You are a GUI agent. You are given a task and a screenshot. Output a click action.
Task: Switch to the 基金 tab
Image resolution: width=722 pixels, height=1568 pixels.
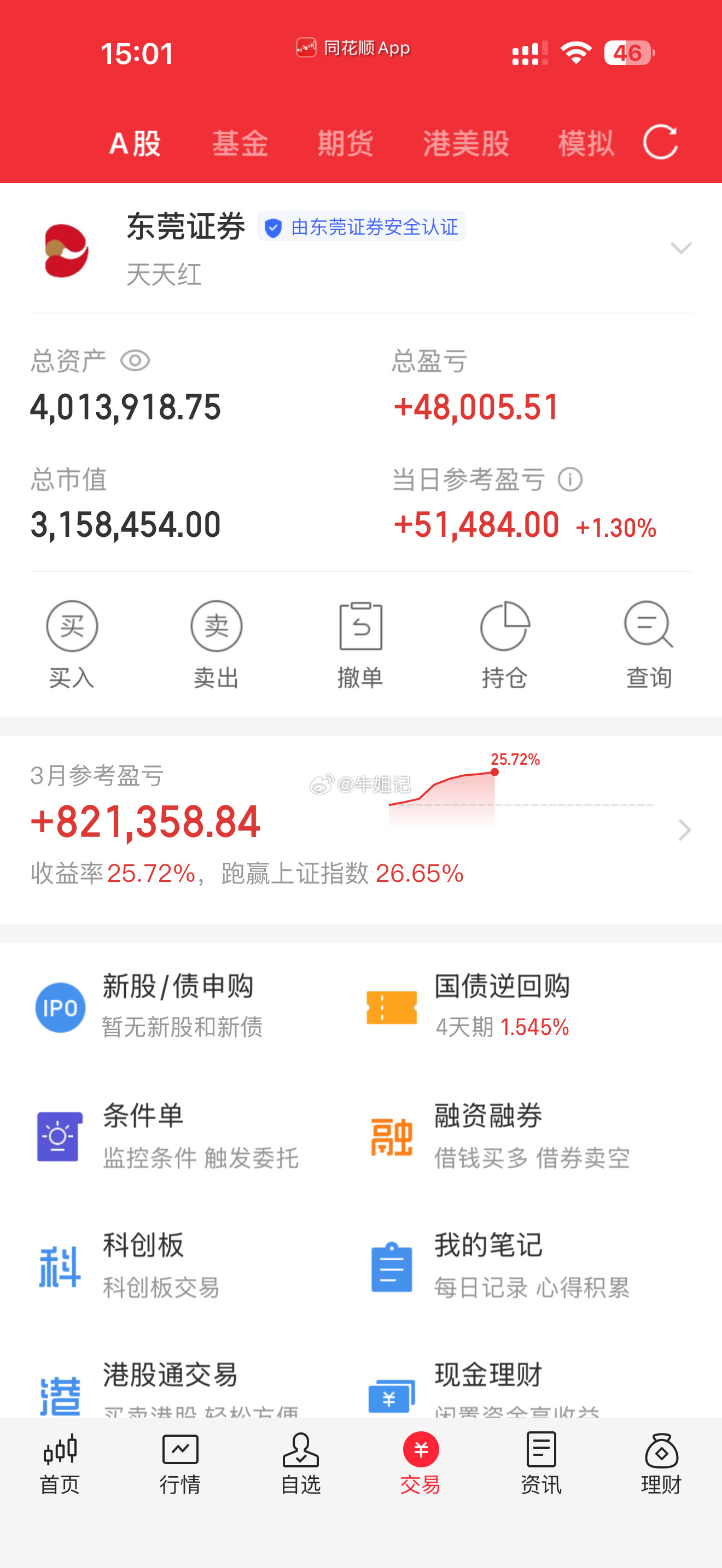pyautogui.click(x=241, y=143)
